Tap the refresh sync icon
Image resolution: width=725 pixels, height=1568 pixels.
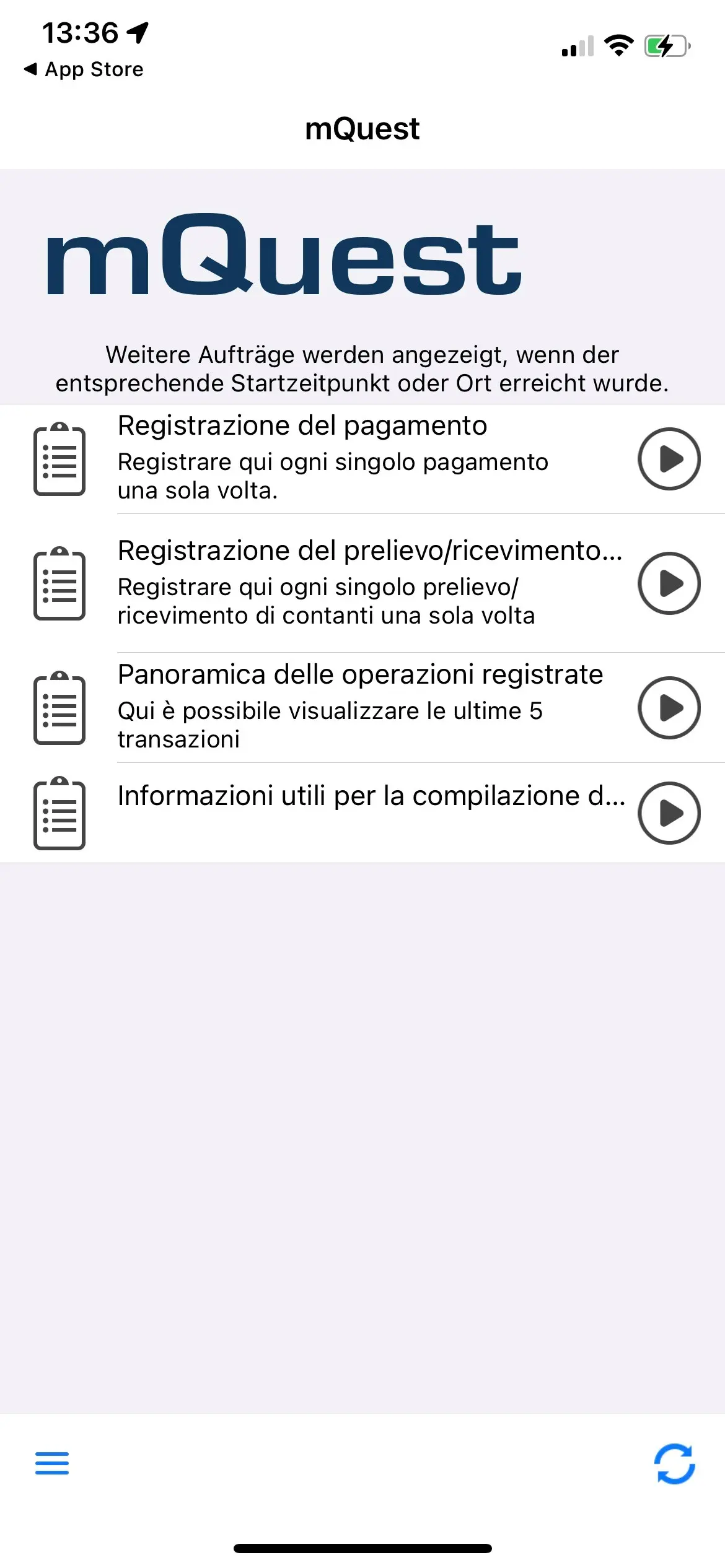click(x=675, y=1464)
